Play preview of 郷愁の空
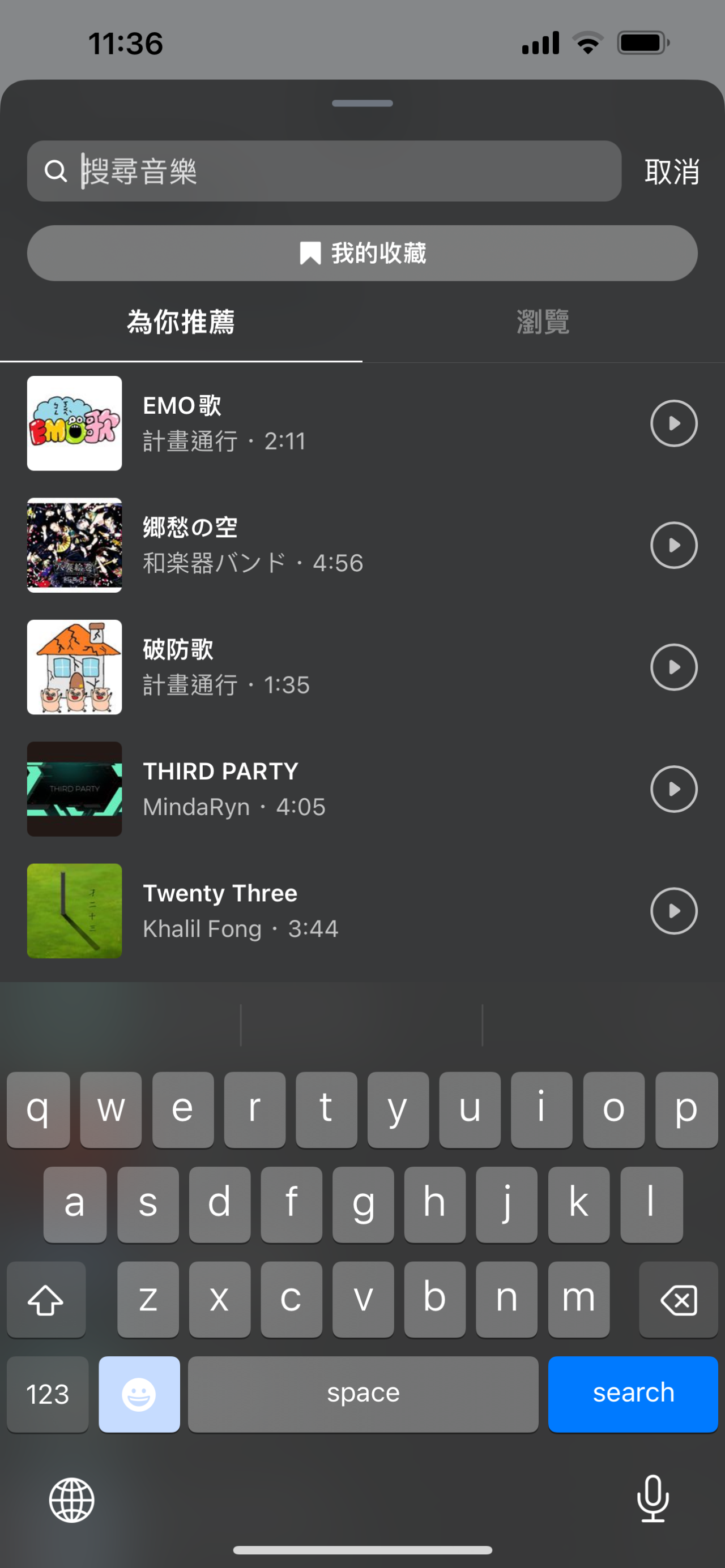 coord(673,545)
